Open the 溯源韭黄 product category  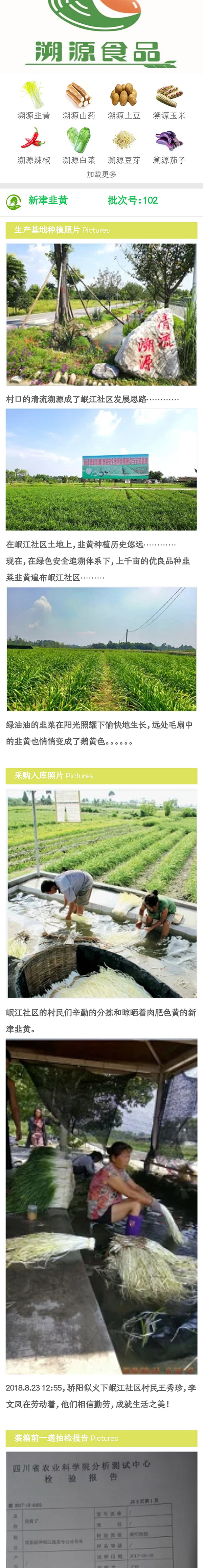(x=33, y=100)
